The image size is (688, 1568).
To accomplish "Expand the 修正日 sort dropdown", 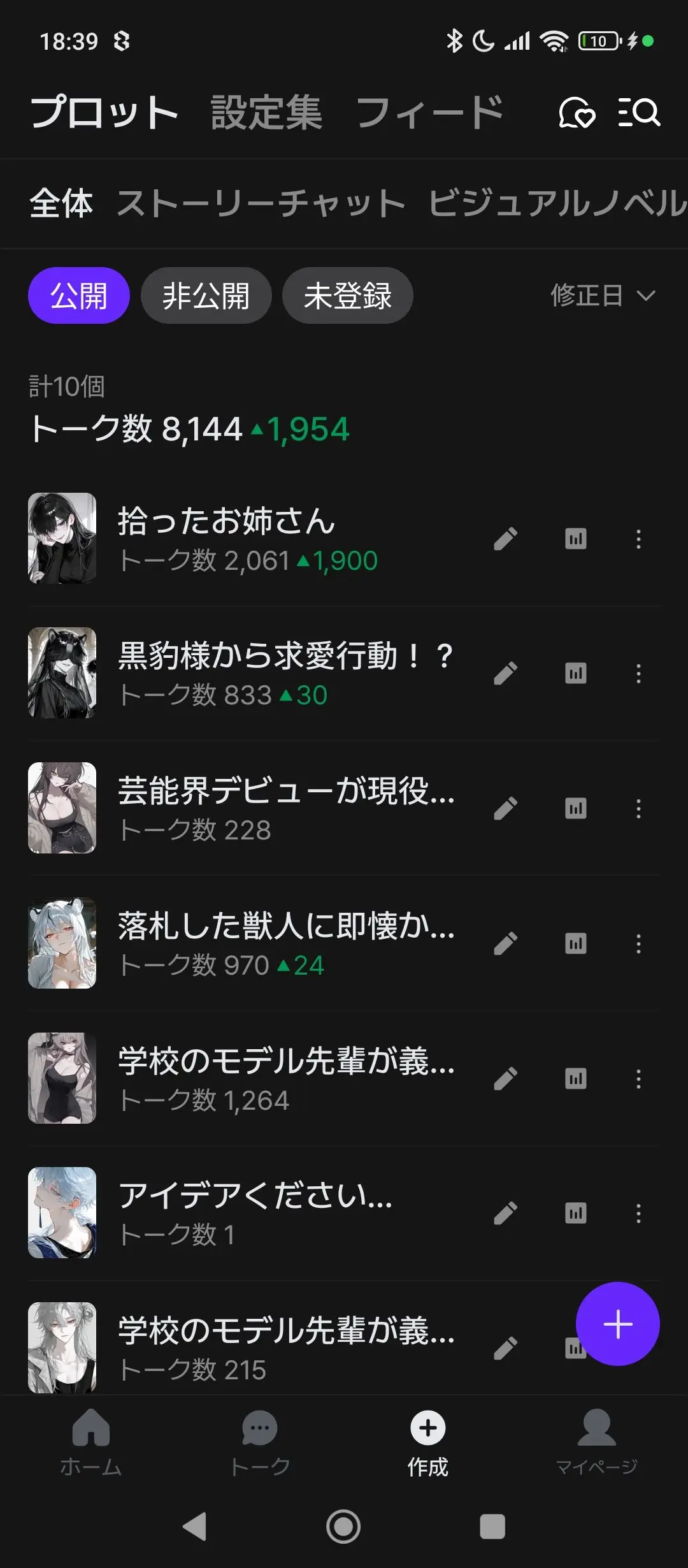I will tap(603, 296).
